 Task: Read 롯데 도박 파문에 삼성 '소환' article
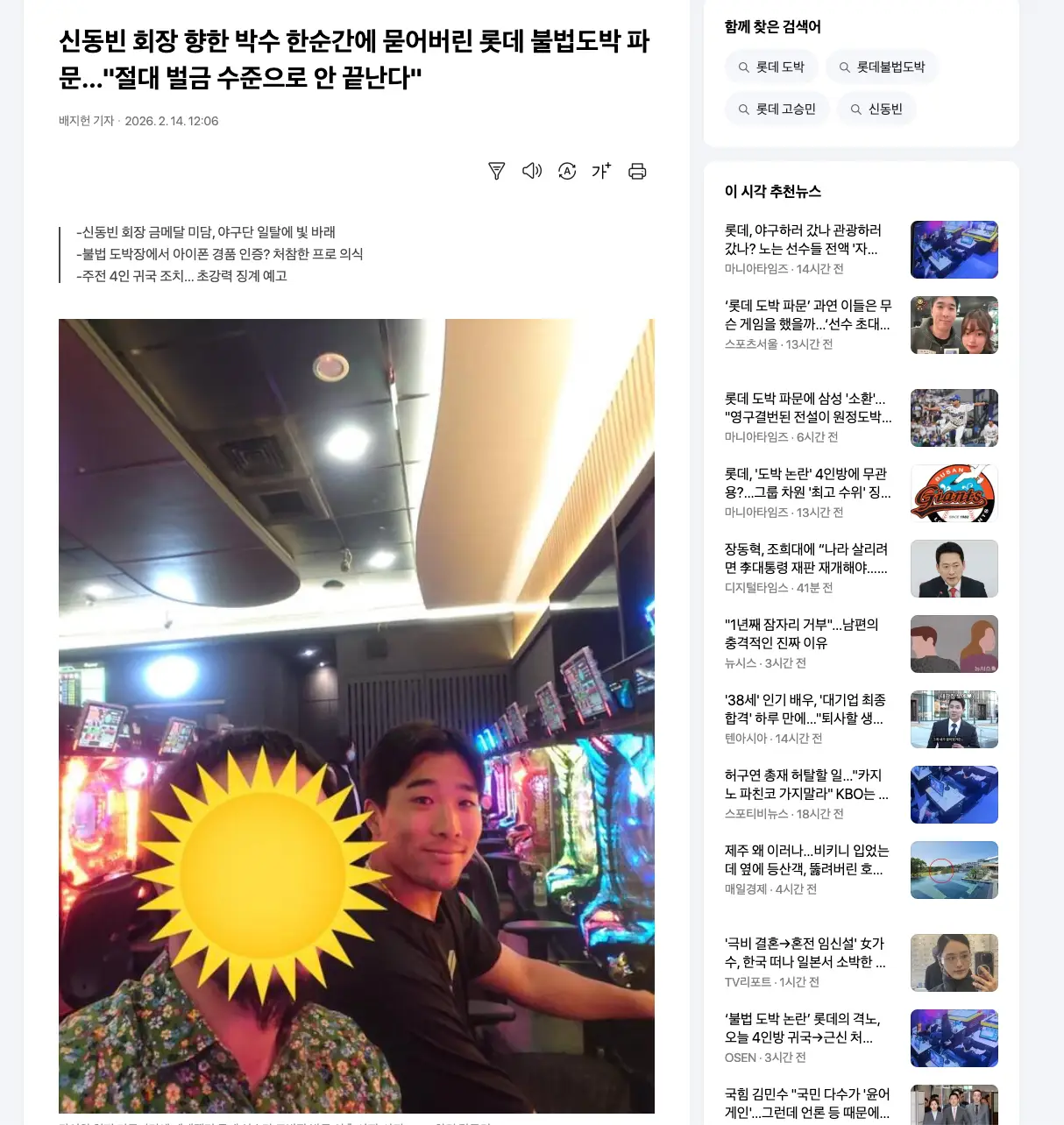click(x=807, y=407)
